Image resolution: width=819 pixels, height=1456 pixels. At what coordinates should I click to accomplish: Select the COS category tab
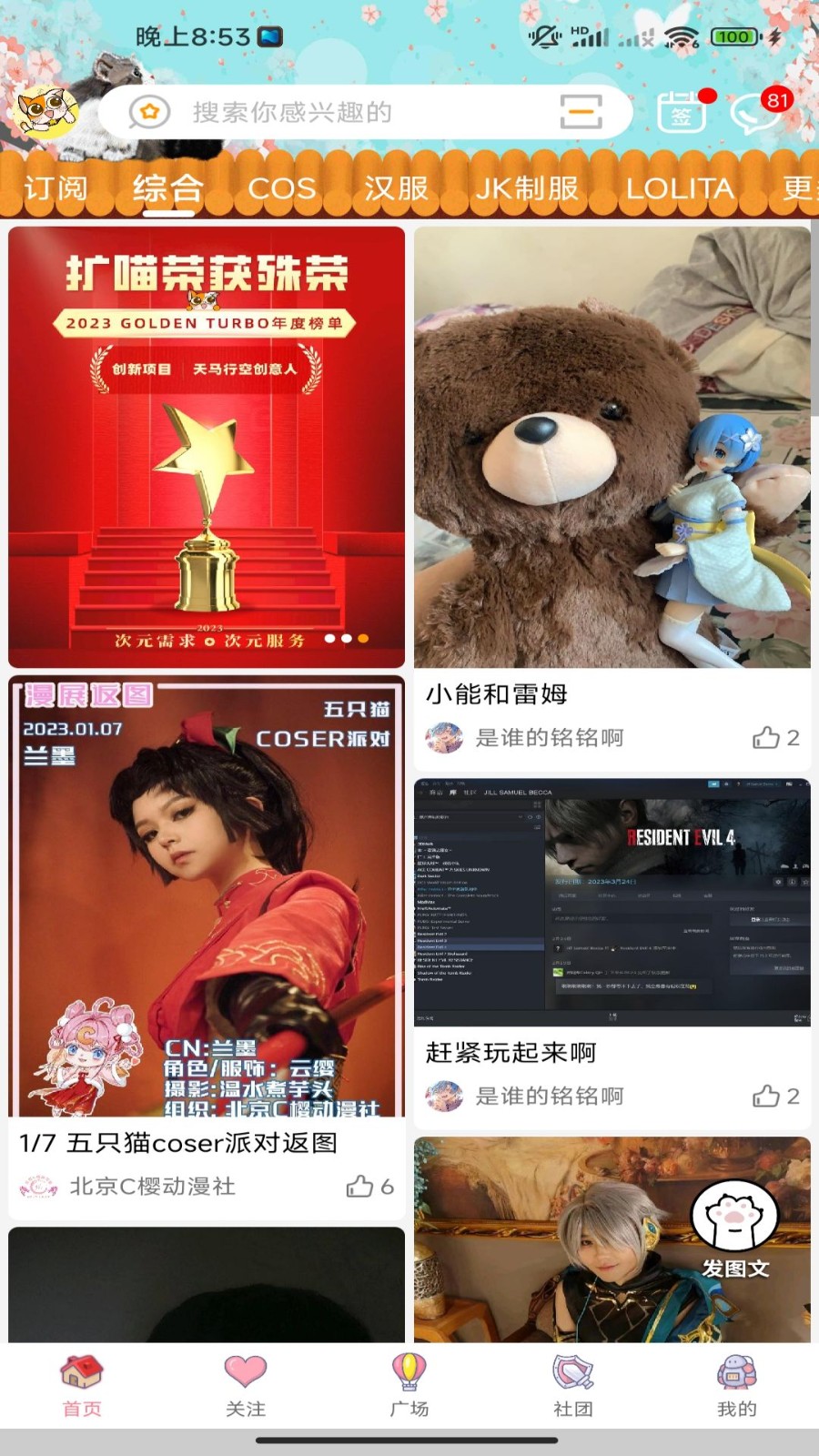[282, 188]
